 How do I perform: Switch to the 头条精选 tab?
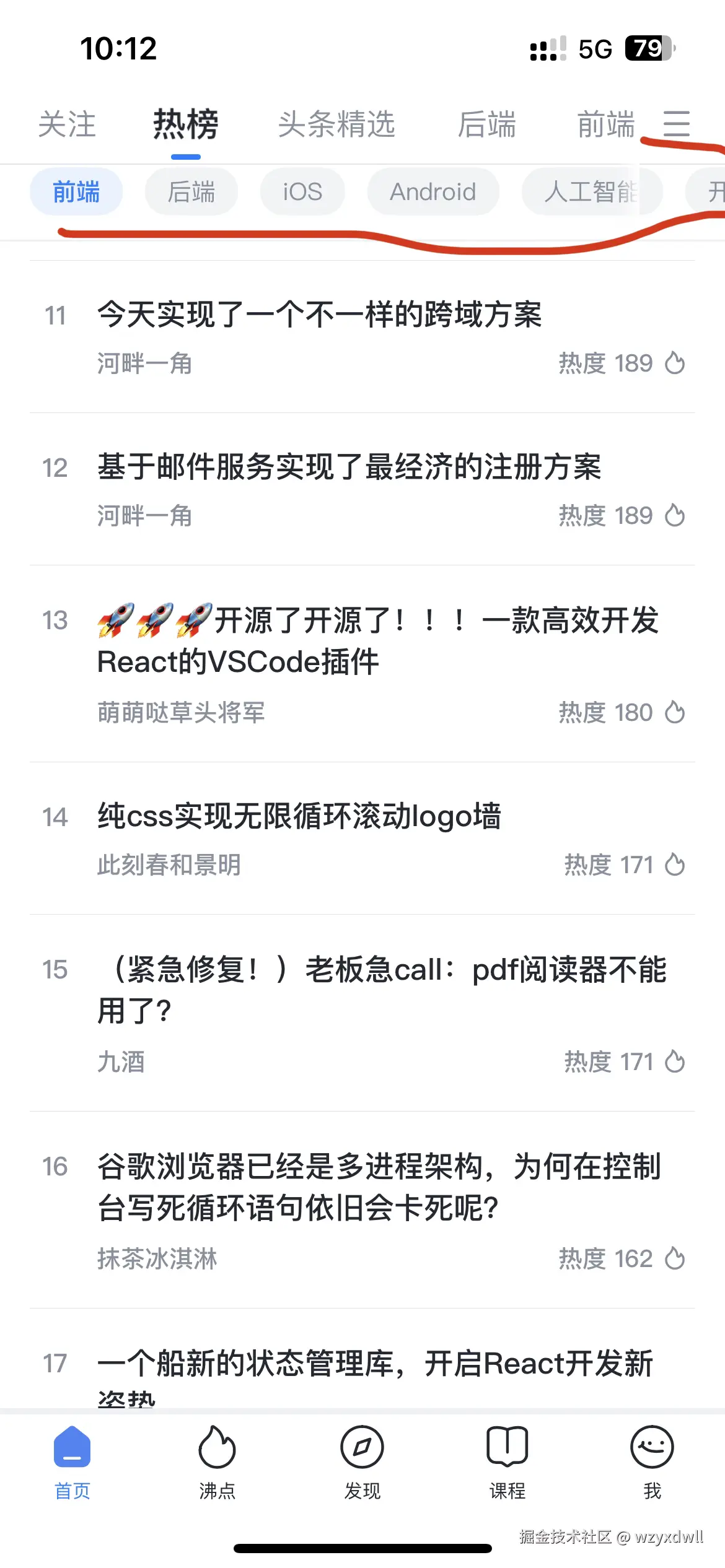point(338,125)
